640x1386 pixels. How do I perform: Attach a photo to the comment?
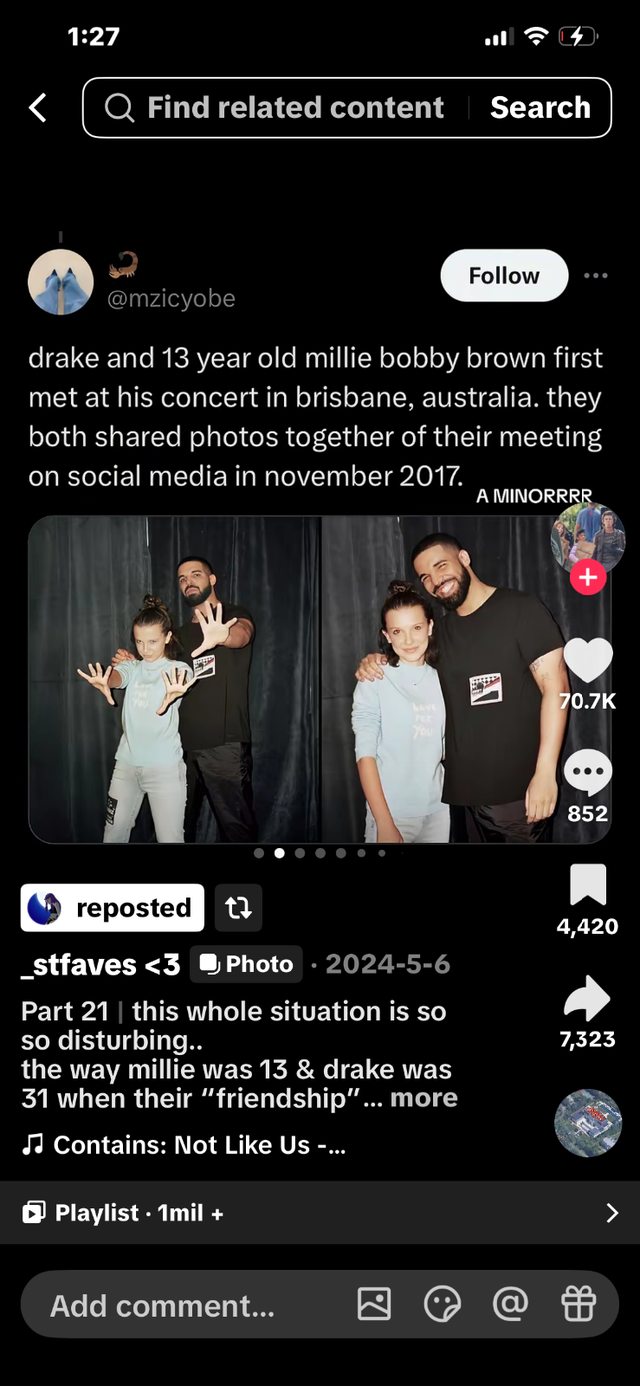click(374, 1304)
